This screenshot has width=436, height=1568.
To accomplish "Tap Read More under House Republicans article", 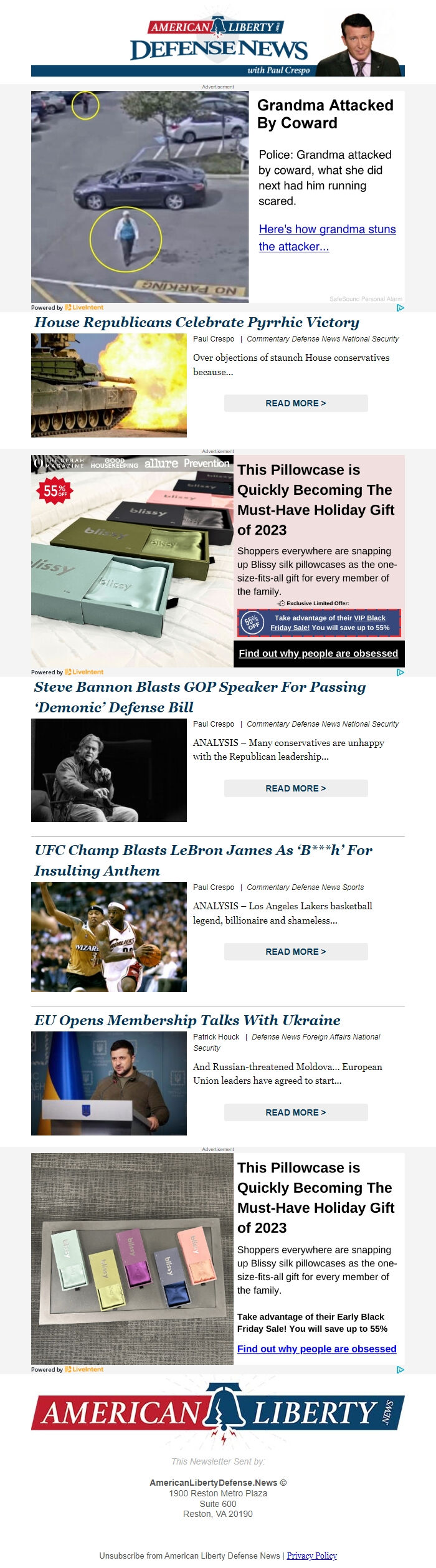I will pyautogui.click(x=296, y=403).
